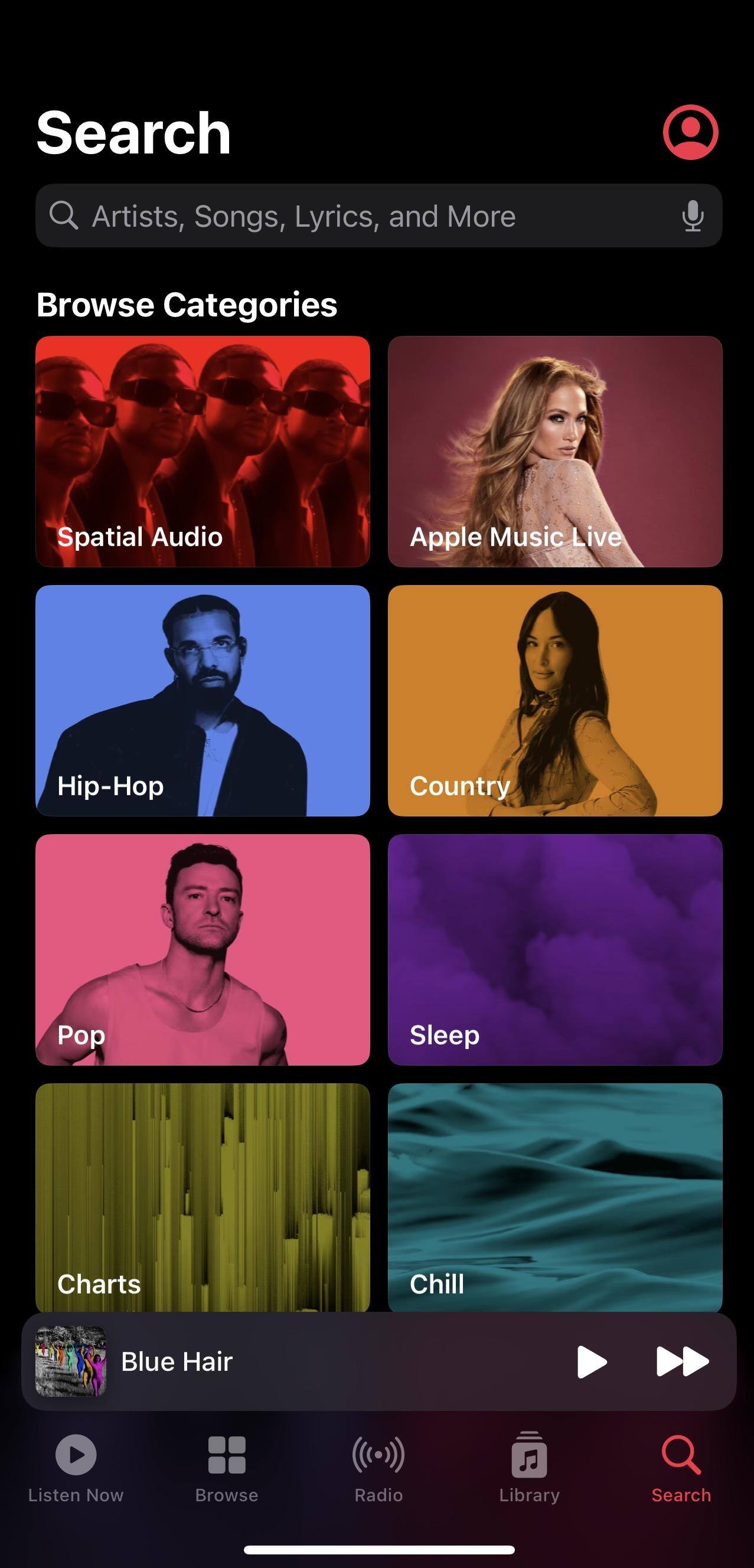Switch to the Listen Now tab
The height and width of the screenshot is (1568, 754).
point(76,1468)
